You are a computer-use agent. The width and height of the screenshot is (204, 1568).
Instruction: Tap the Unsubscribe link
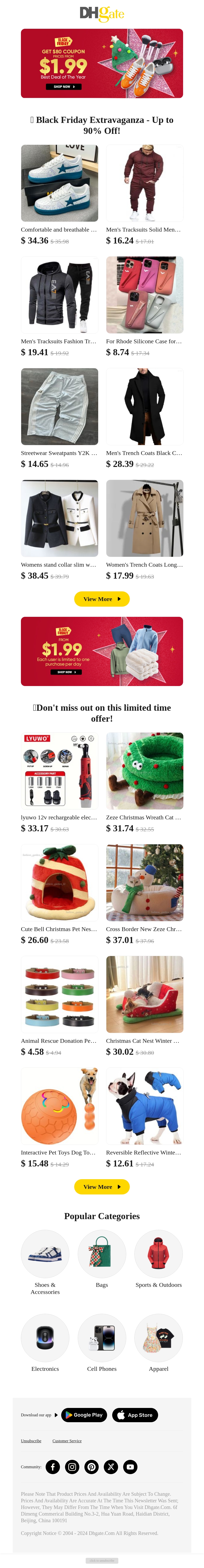coord(31,1441)
